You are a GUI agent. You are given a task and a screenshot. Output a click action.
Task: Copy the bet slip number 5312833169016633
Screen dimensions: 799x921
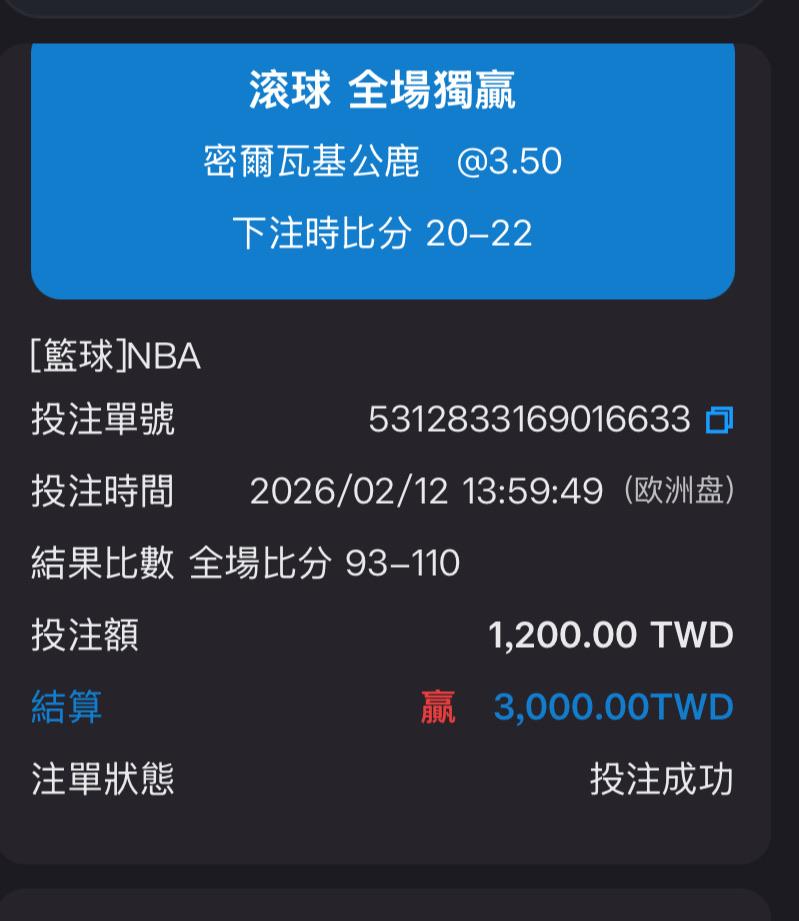coord(719,420)
